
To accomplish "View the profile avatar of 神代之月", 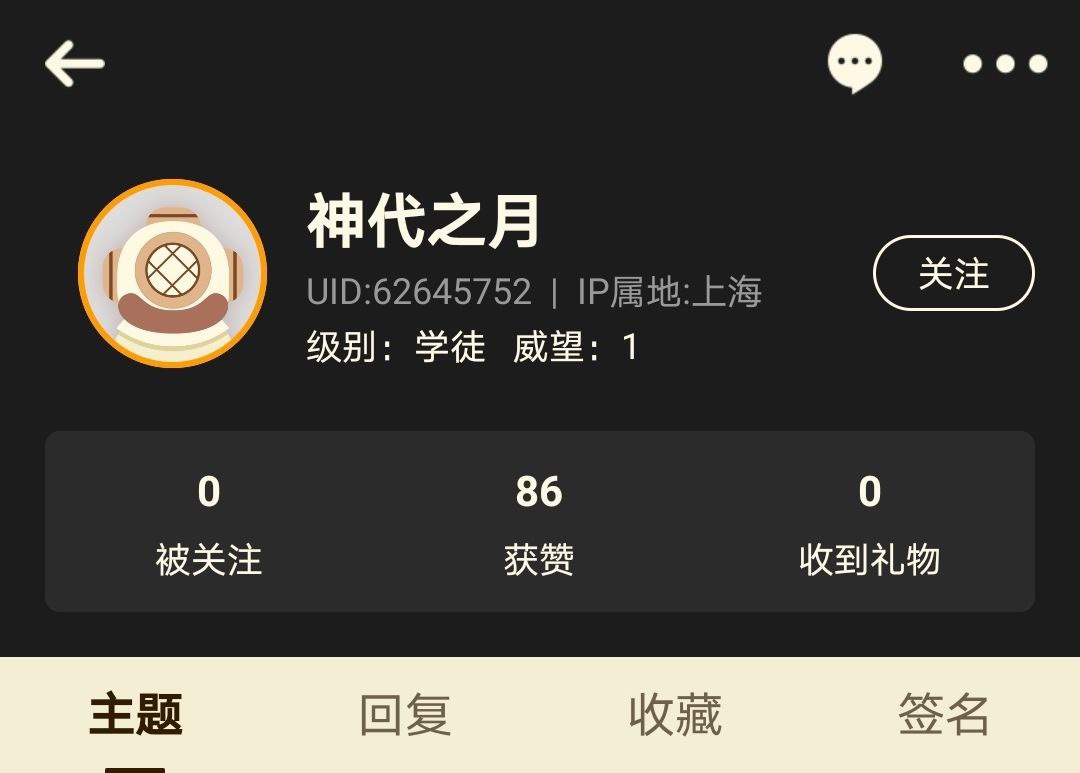I will coord(173,273).
